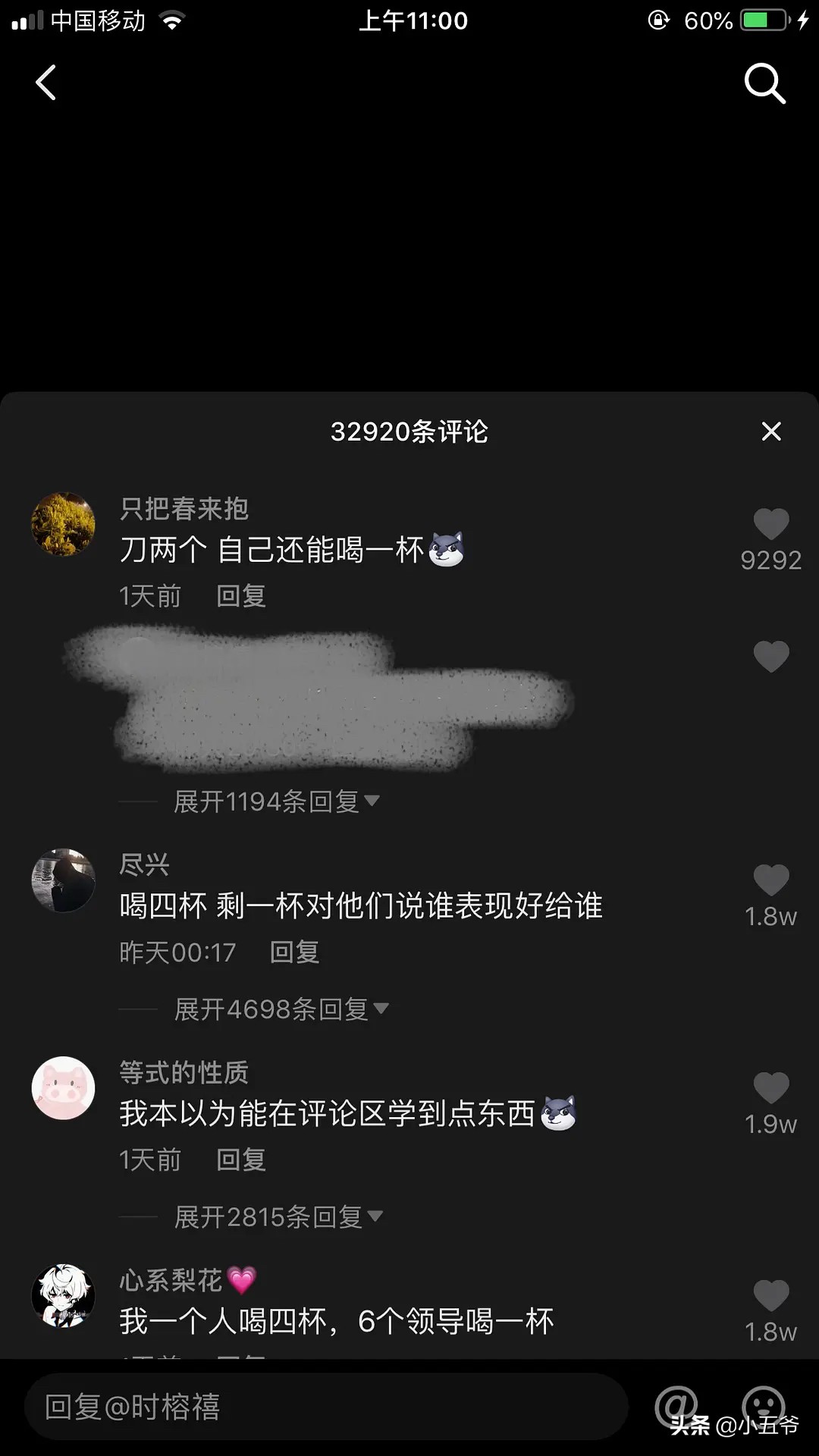Screen dimensions: 819x1456
Task: Reply to 尽兴's comment
Action: (x=295, y=952)
